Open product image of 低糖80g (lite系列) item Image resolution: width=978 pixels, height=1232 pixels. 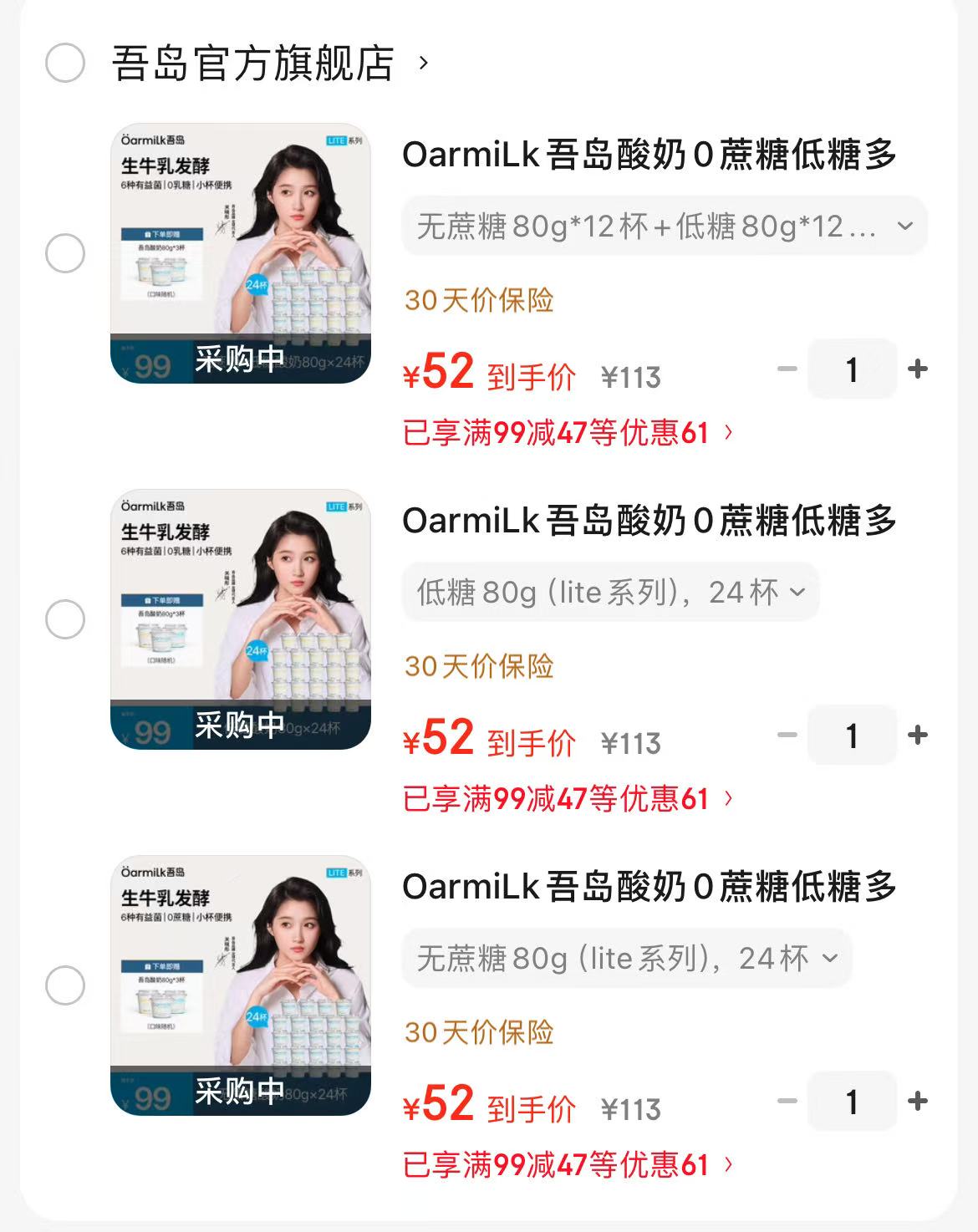pyautogui.click(x=241, y=619)
